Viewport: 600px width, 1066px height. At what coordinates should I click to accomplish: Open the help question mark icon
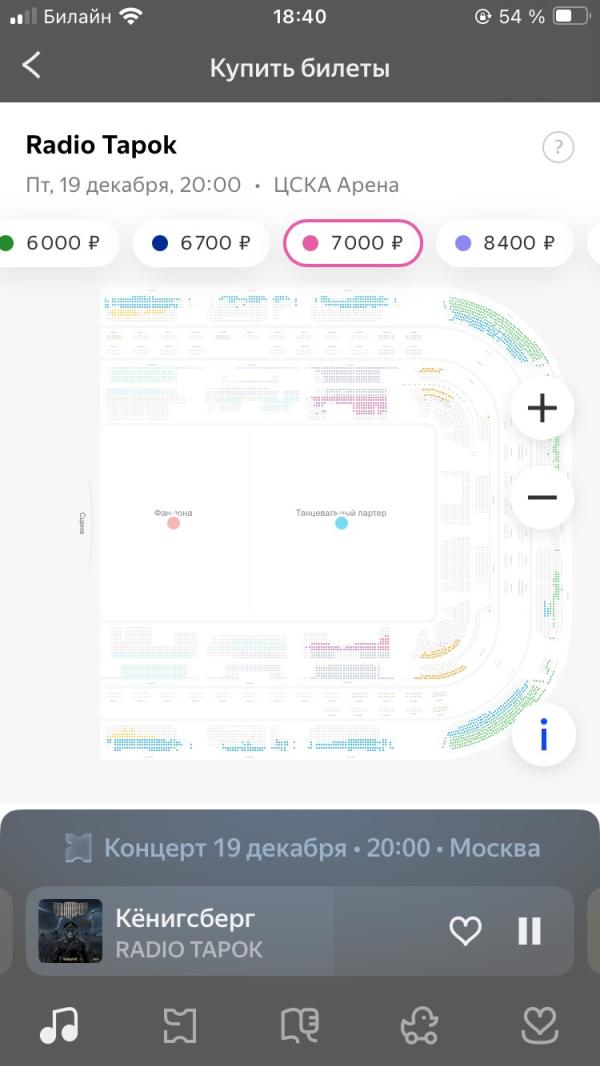point(558,147)
